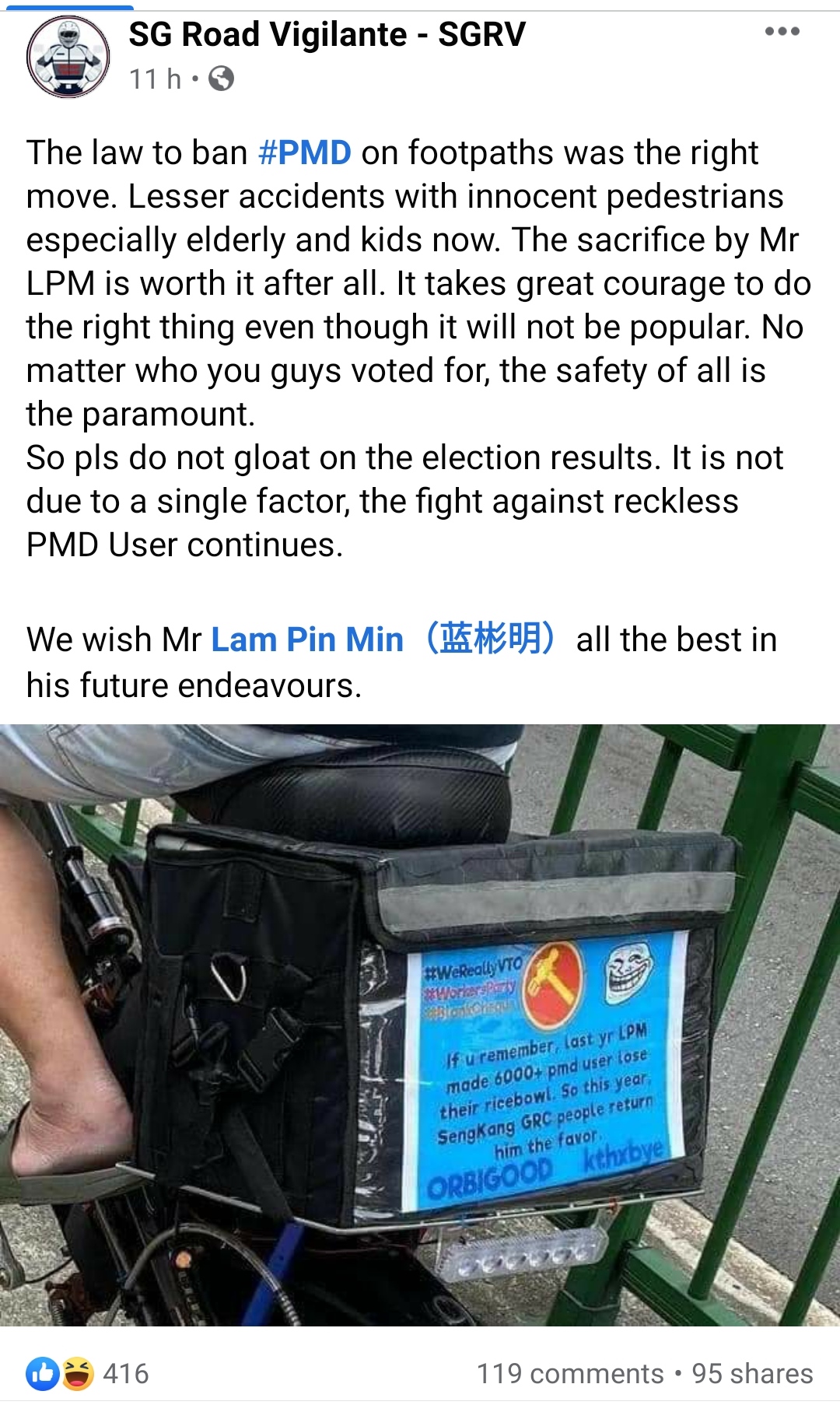Open the 119 comments
The image size is (840, 1405).
click(x=569, y=1373)
